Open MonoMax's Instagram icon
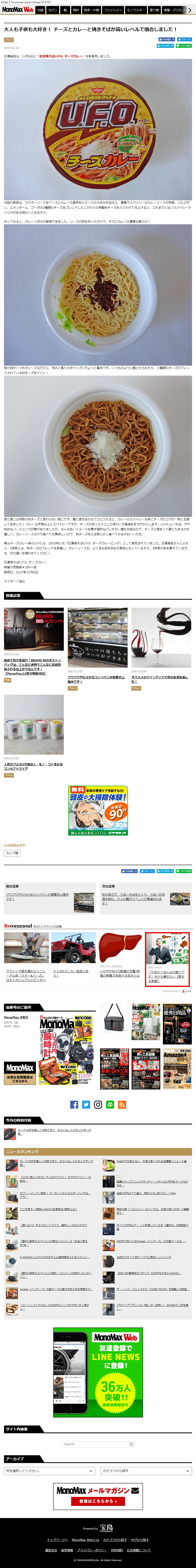196x1568 pixels. point(98,1104)
